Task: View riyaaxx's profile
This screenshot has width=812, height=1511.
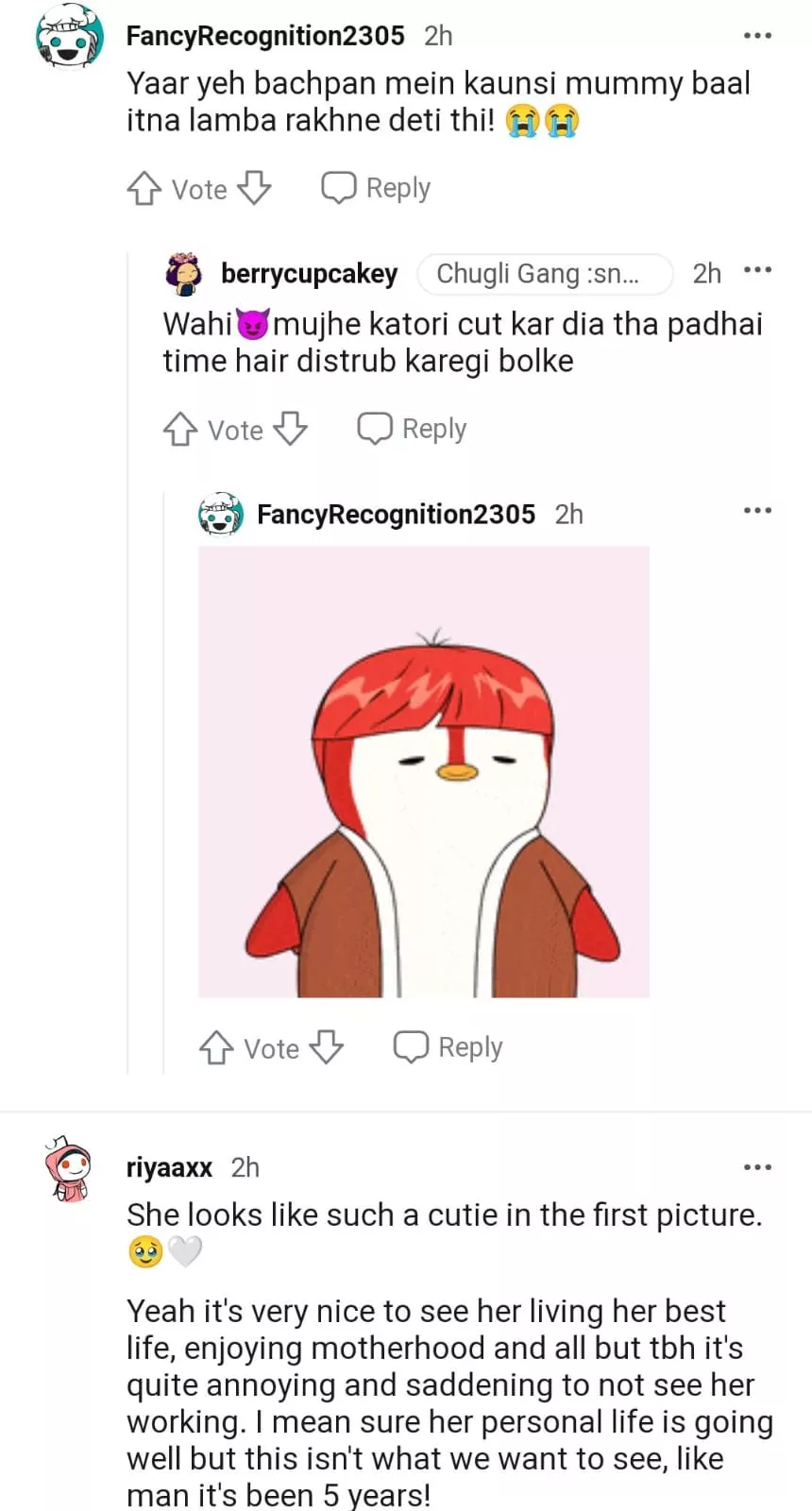Action: click(170, 1168)
